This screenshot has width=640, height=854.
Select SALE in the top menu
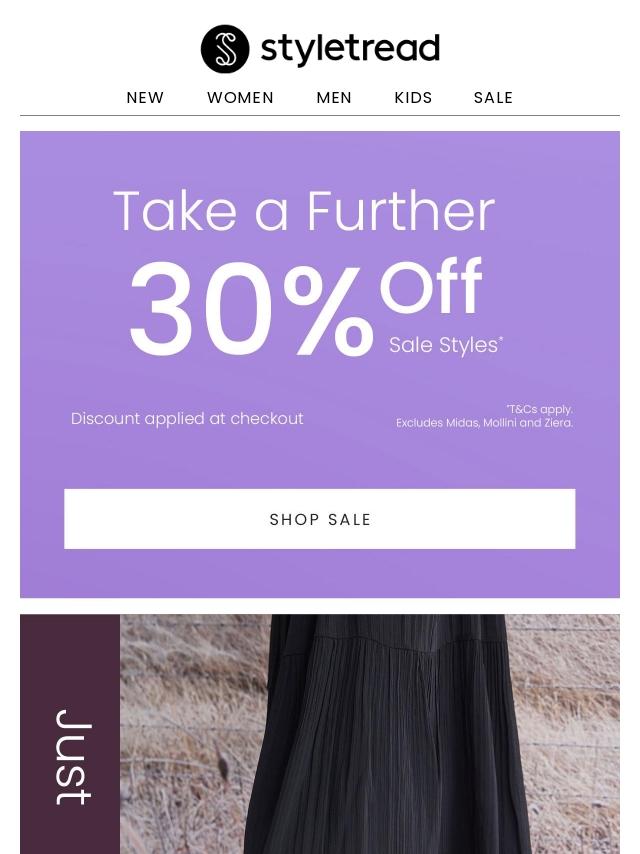point(493,98)
